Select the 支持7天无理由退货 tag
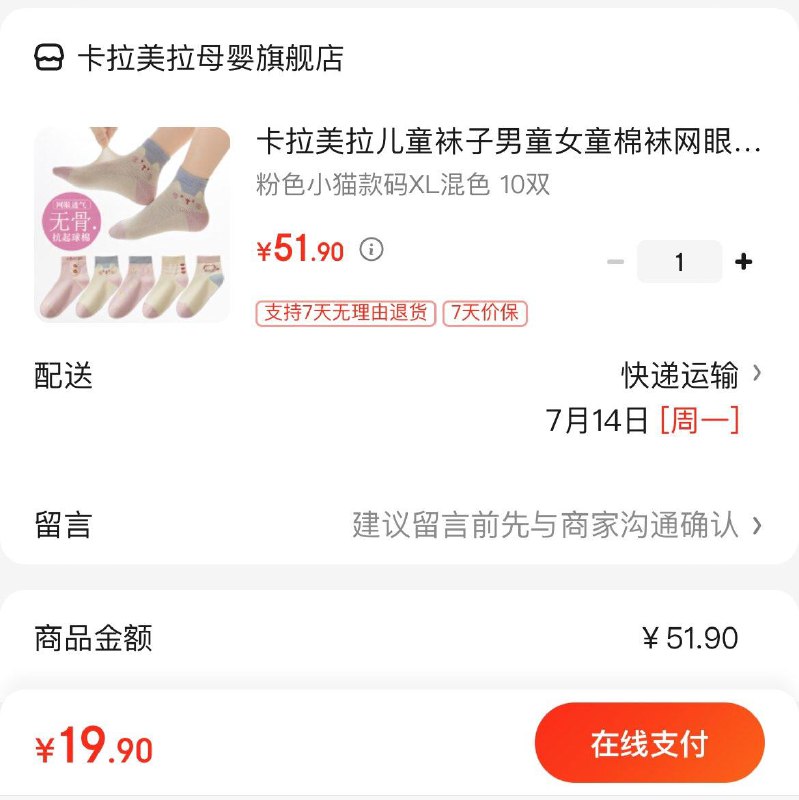 tap(346, 313)
